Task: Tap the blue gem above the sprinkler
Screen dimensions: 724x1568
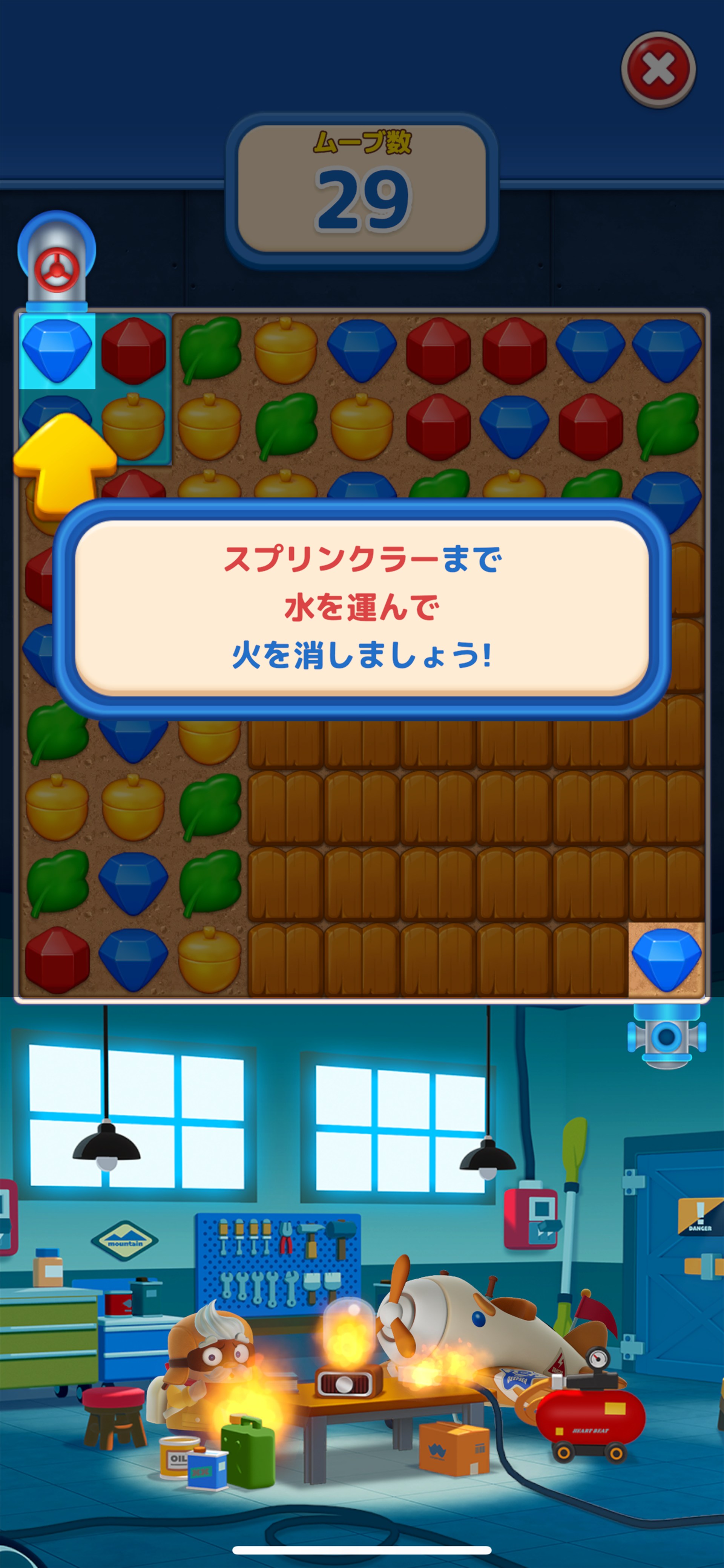Action: [666, 959]
